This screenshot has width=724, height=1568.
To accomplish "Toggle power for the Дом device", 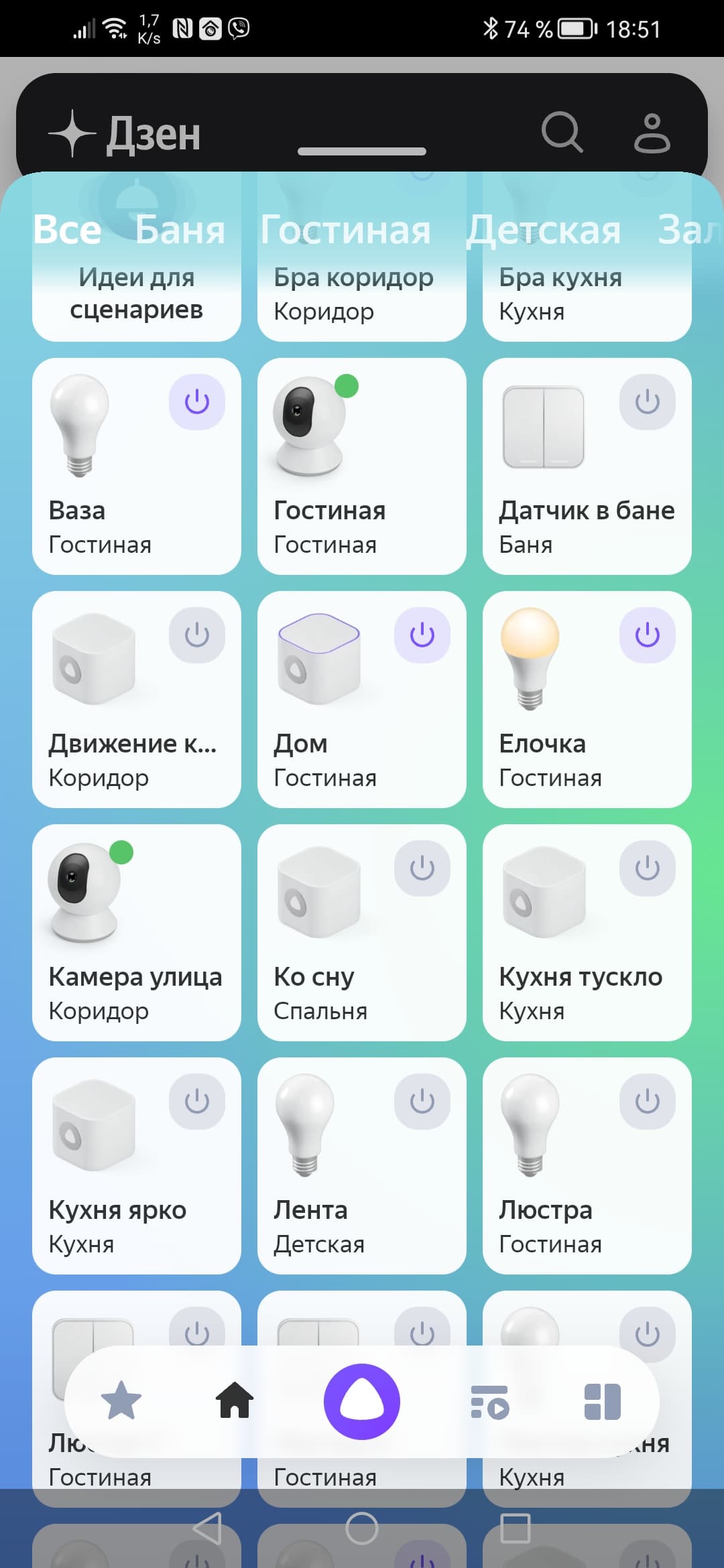I will click(422, 635).
